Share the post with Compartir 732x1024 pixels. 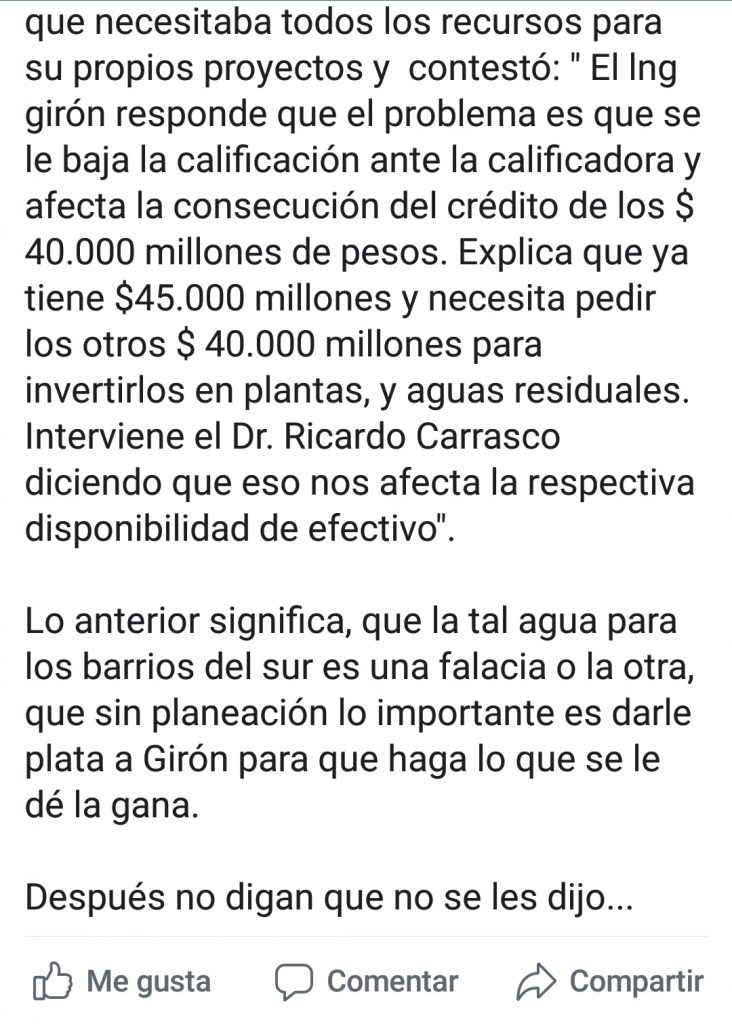pos(610,982)
